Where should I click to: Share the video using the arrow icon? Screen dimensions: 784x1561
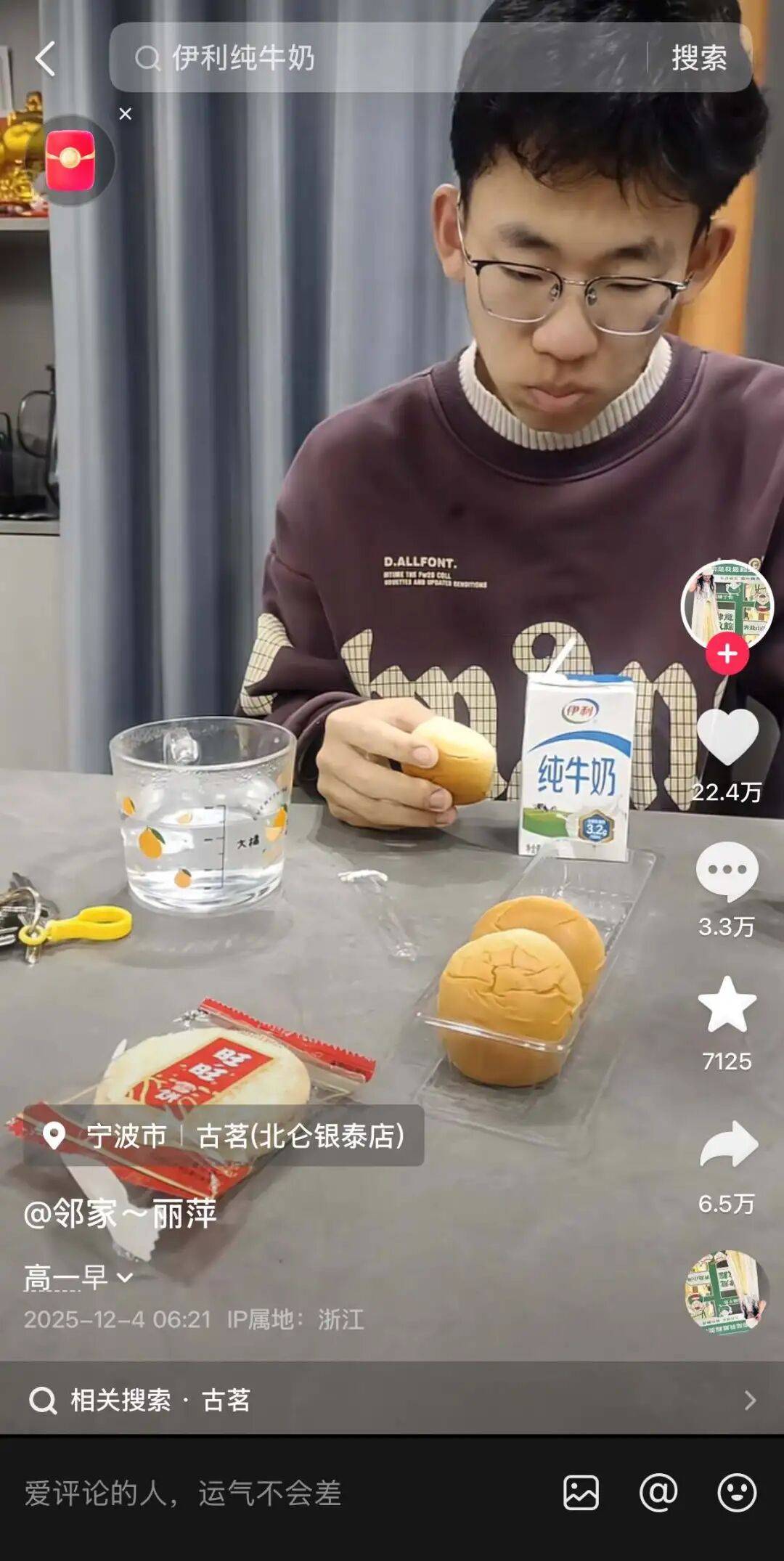tap(728, 1145)
